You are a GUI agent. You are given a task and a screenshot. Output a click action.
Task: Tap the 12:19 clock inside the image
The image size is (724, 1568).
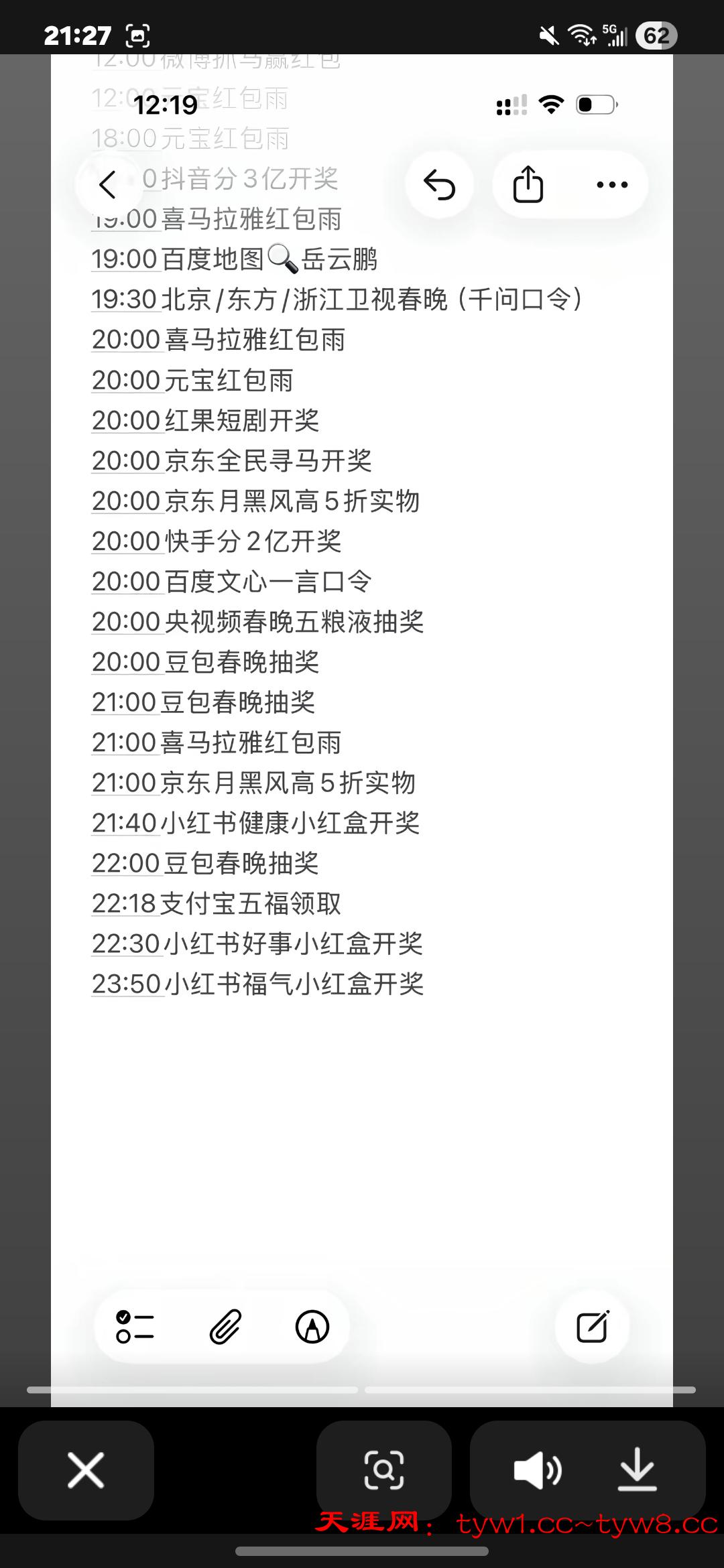tap(164, 105)
